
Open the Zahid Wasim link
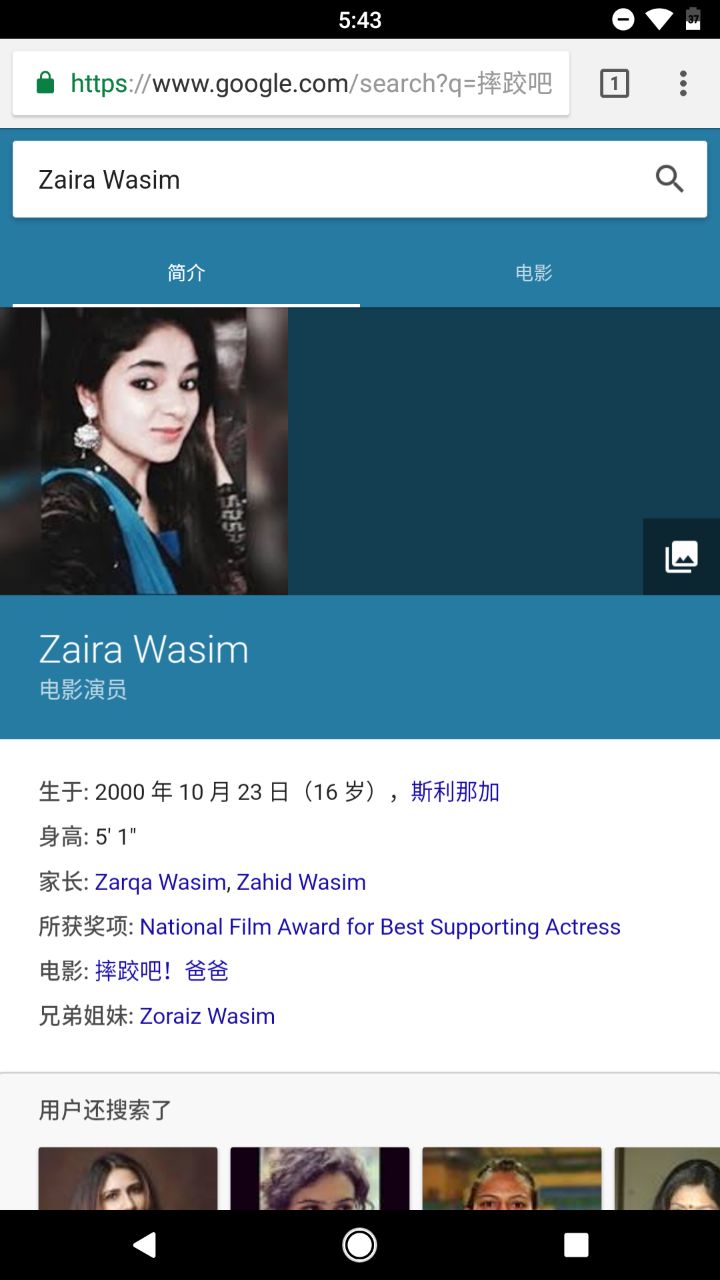coord(301,882)
